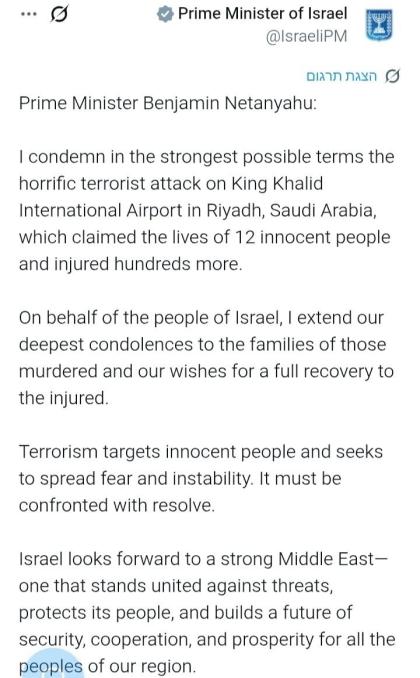Tap the show translation link
The height and width of the screenshot is (678, 420).
[x=342, y=77]
